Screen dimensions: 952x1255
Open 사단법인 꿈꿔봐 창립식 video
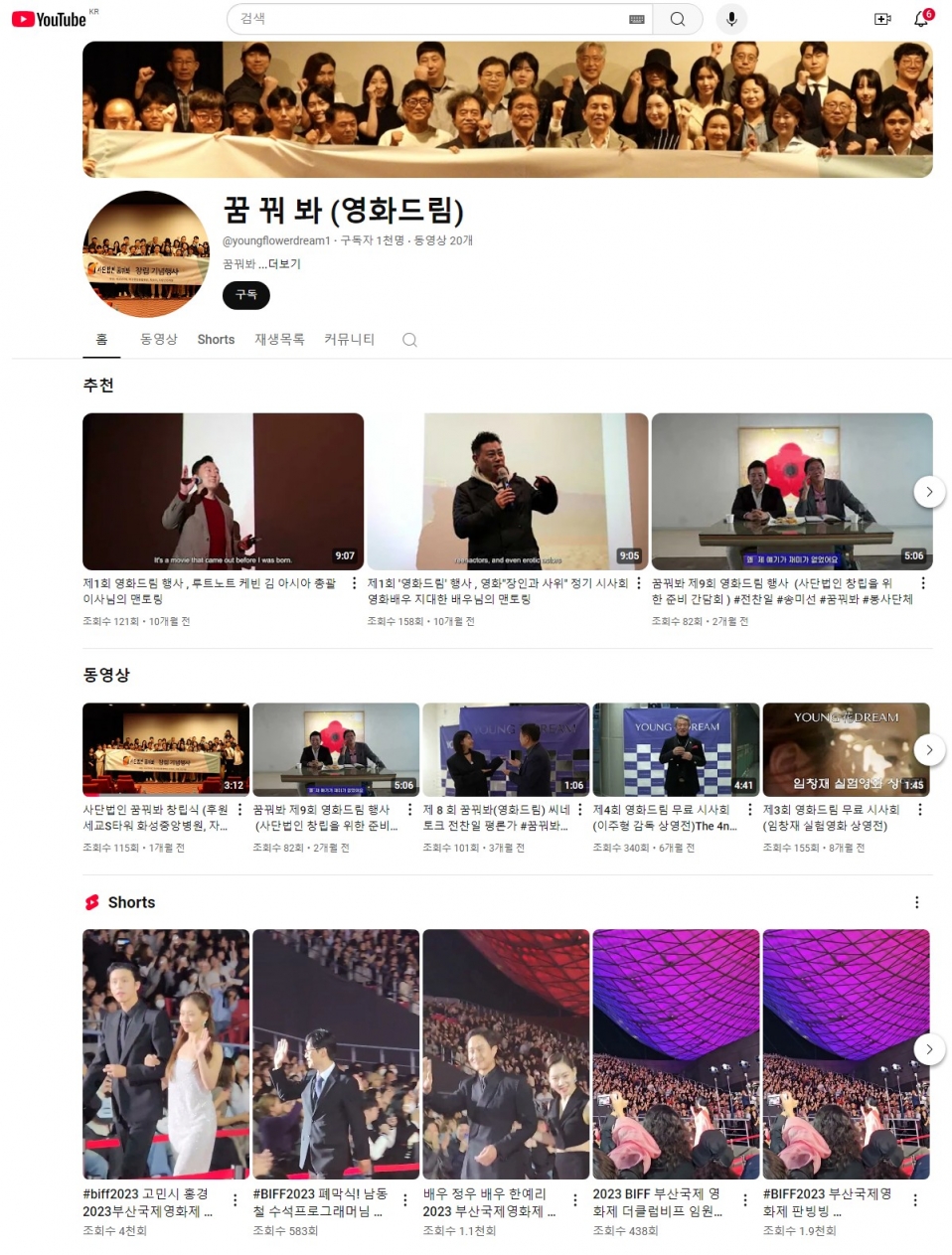click(x=166, y=749)
